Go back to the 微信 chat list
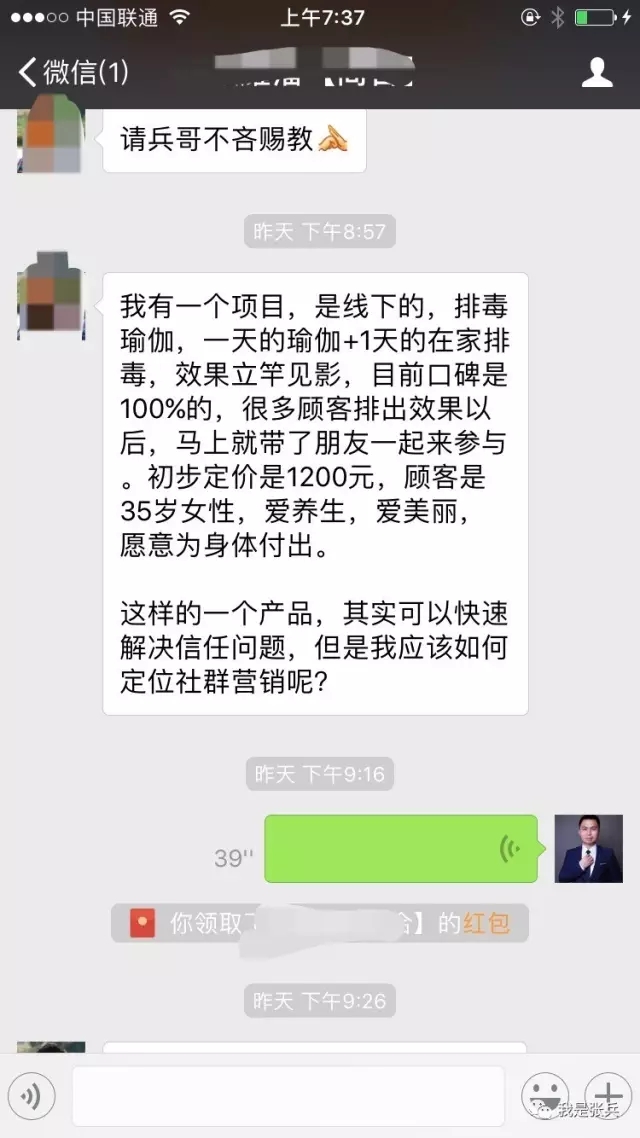This screenshot has width=640, height=1138. [73, 72]
